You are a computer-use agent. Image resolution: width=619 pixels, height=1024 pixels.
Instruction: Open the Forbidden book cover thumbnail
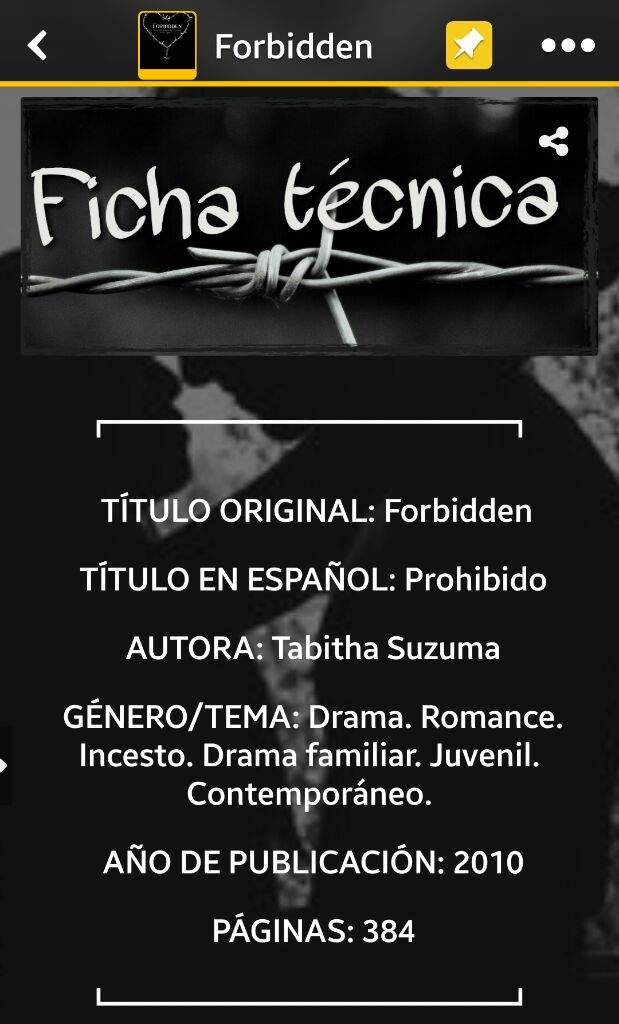[x=167, y=44]
